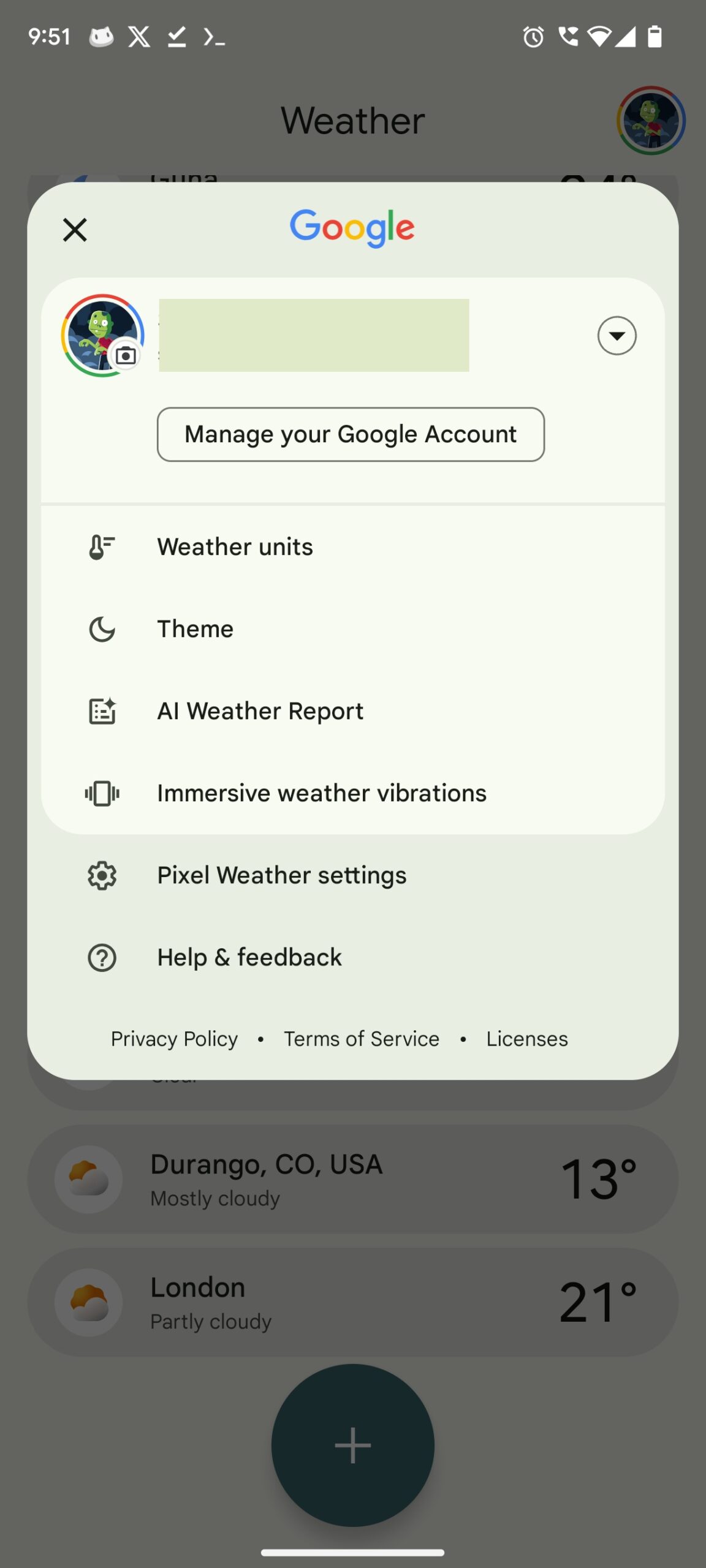706x1568 pixels.
Task: Open Weather units
Action: [x=235, y=547]
